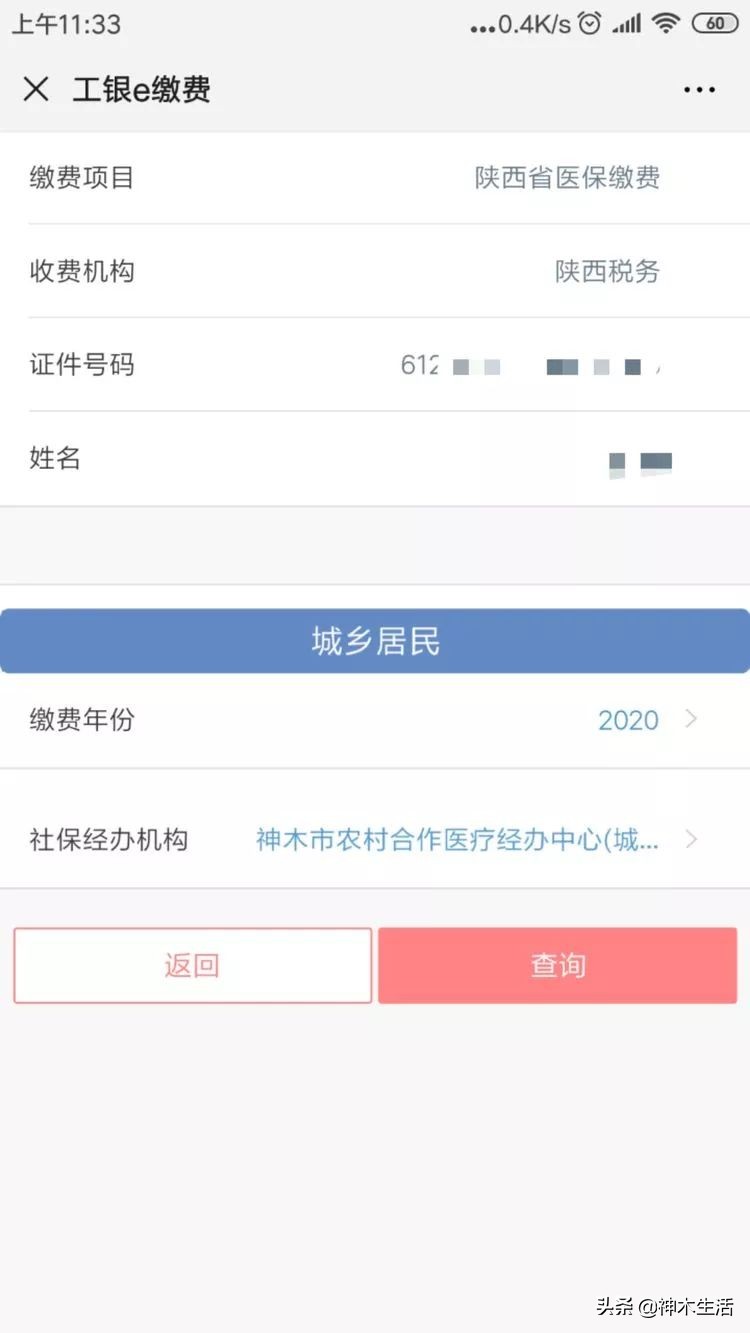Tap the 返回 return button

(x=192, y=965)
